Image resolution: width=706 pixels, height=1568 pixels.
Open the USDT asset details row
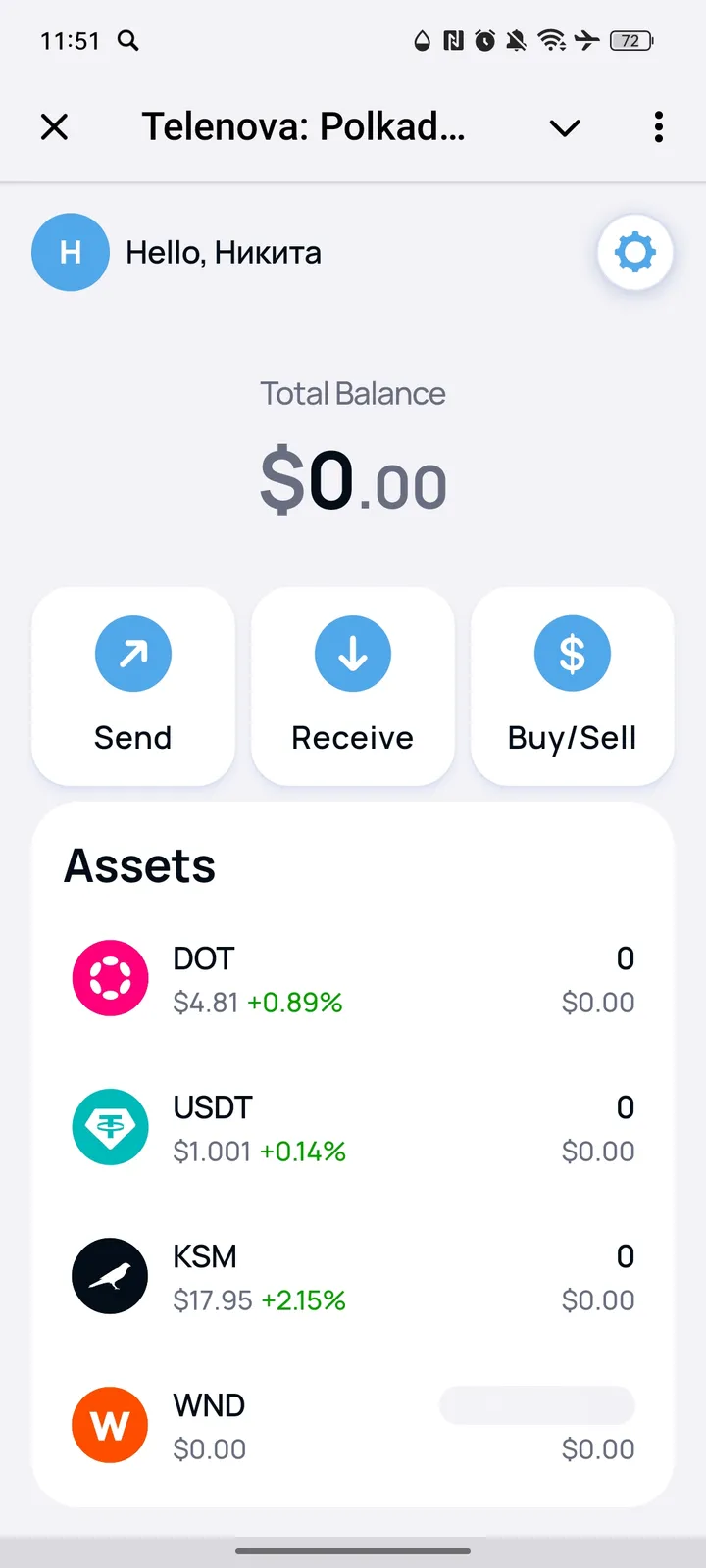(x=353, y=1127)
